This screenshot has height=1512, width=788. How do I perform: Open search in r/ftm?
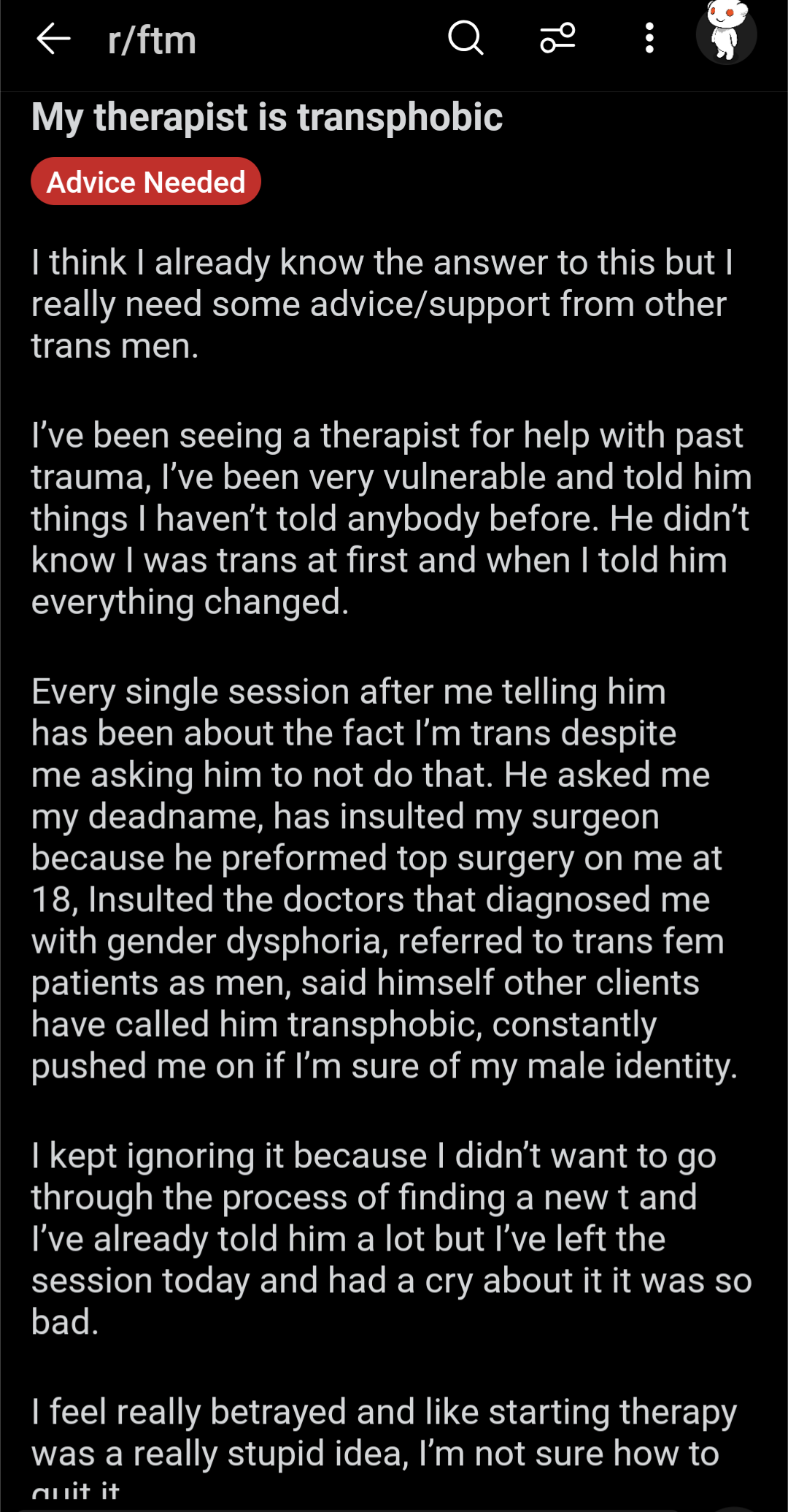pos(466,38)
